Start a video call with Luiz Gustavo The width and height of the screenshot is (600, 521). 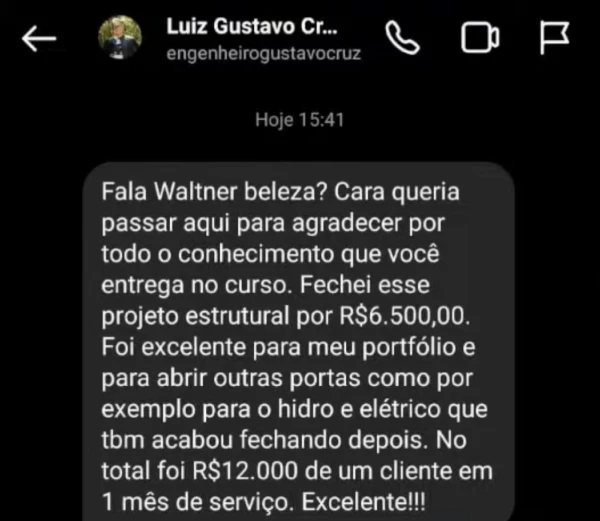click(479, 39)
